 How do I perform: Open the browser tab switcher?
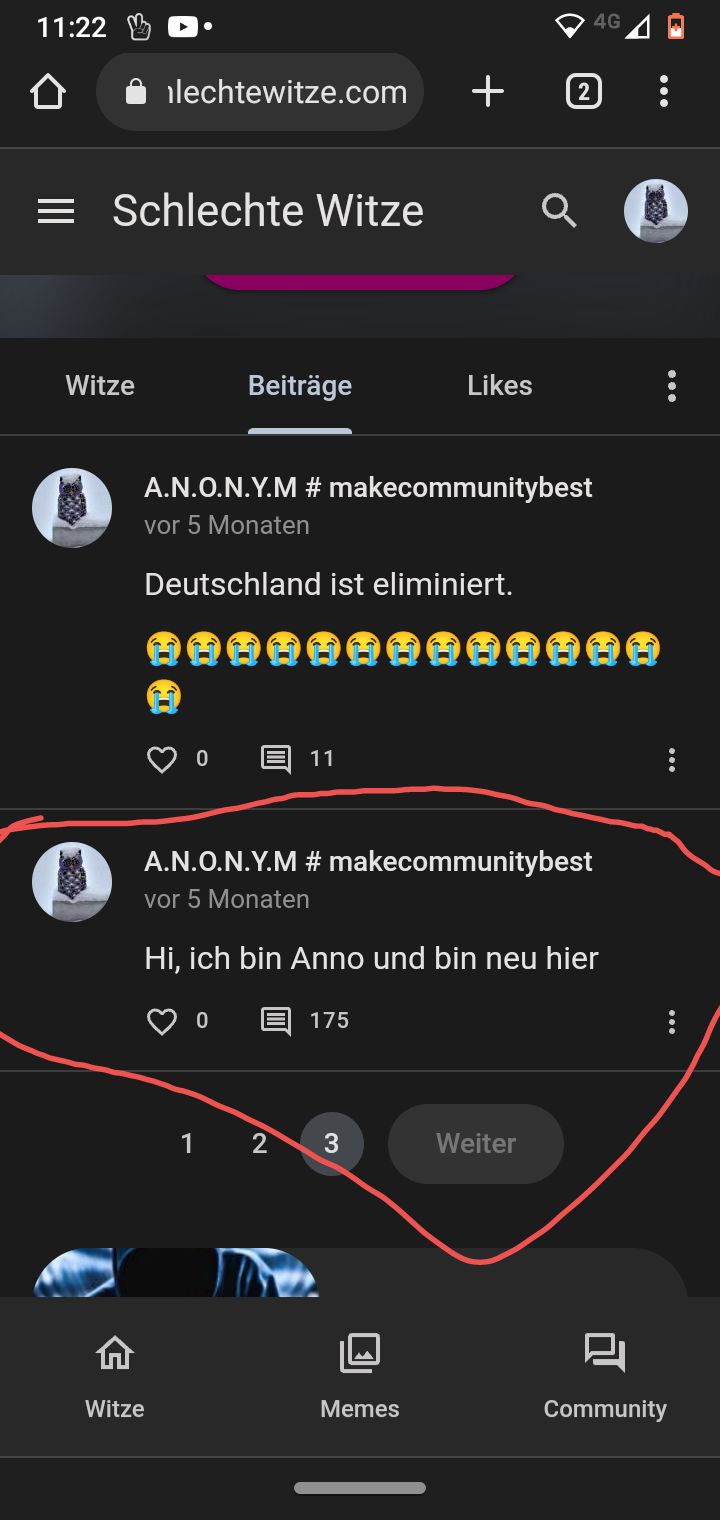[x=583, y=93]
